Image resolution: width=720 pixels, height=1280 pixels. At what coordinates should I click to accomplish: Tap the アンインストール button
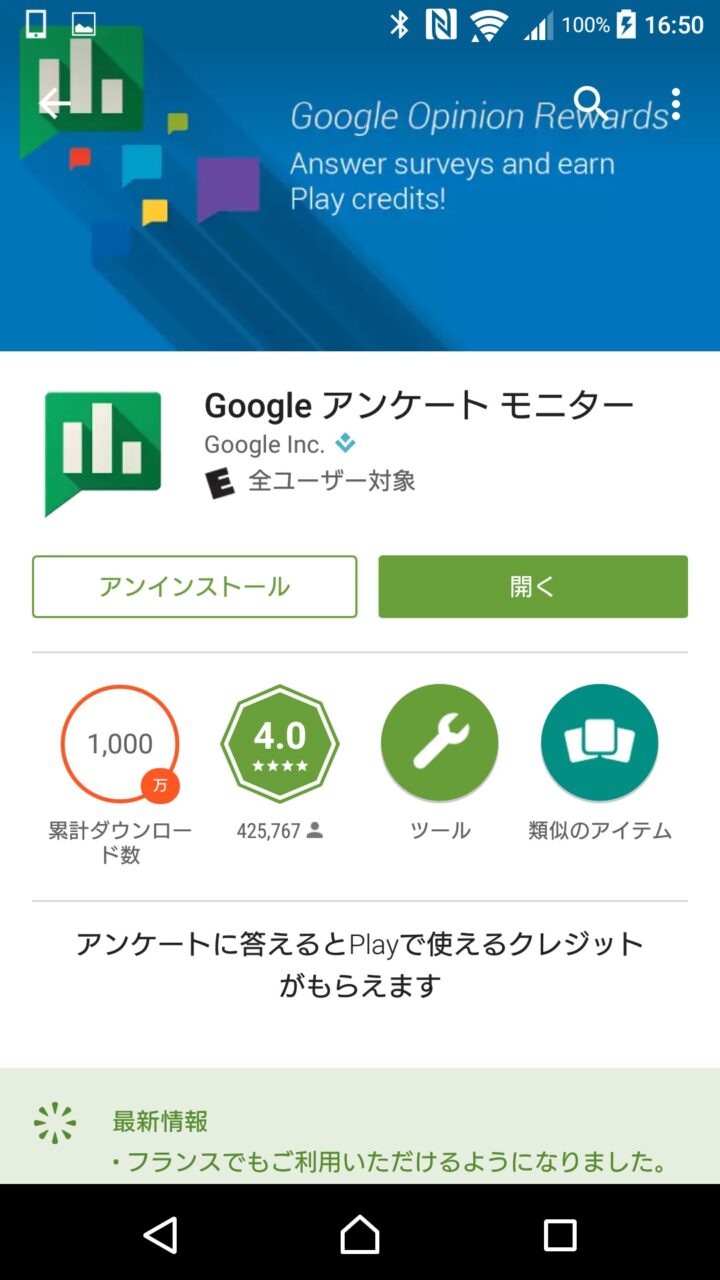coord(194,587)
